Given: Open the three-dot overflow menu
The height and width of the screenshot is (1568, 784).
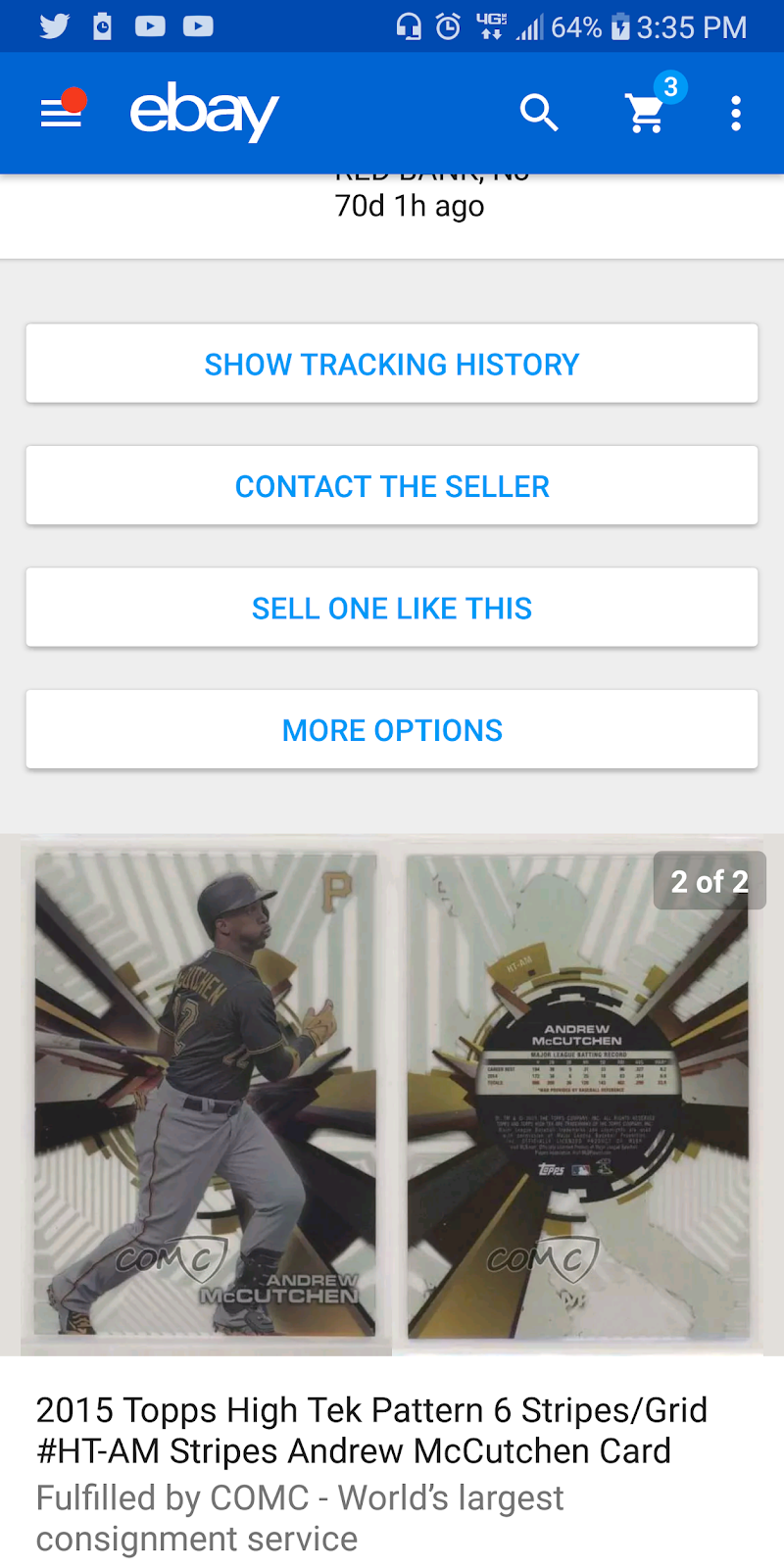Looking at the screenshot, I should [736, 113].
